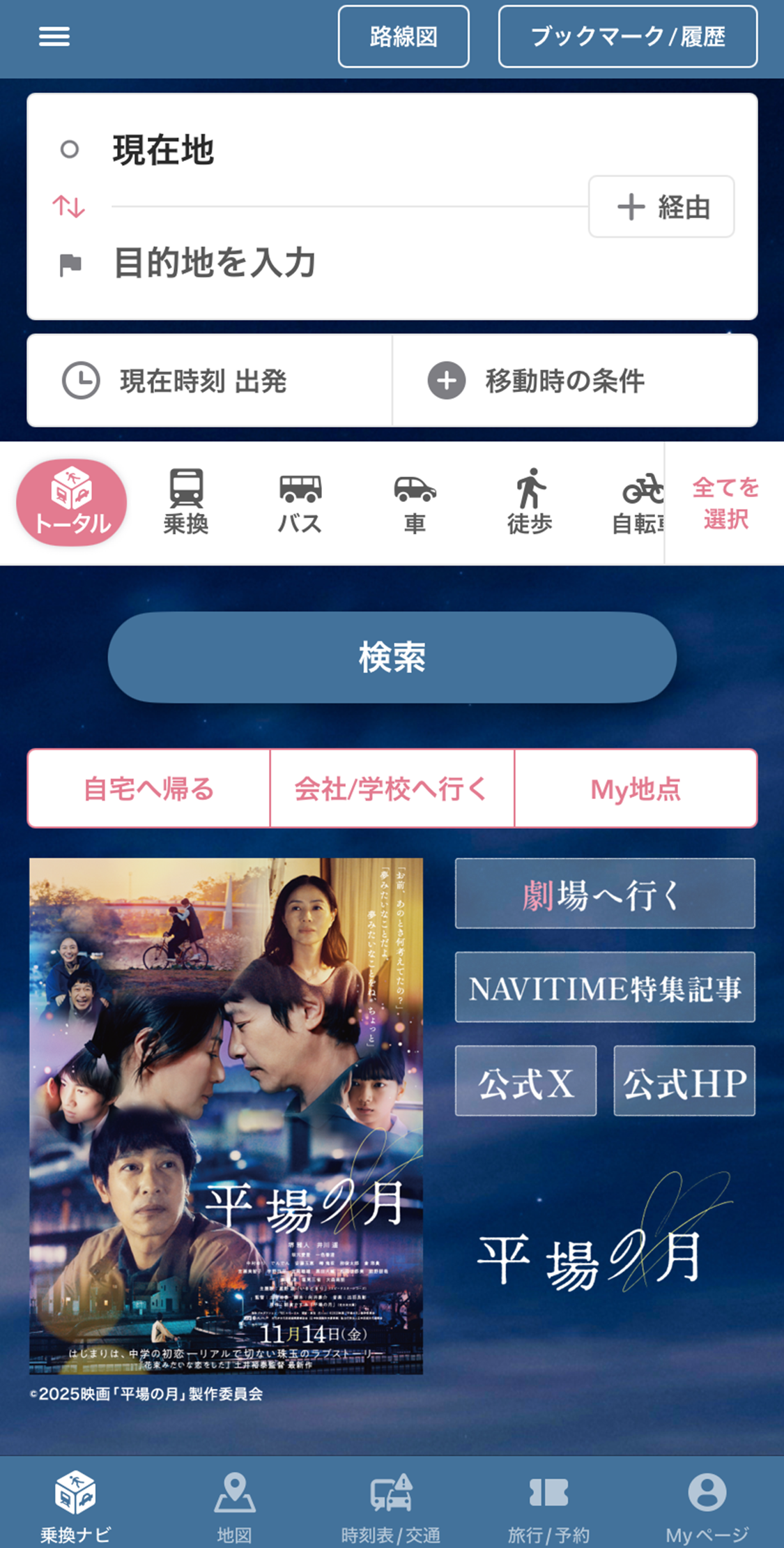The width and height of the screenshot is (784, 1548).
Task: Swap departure and destination
Action: [68, 206]
